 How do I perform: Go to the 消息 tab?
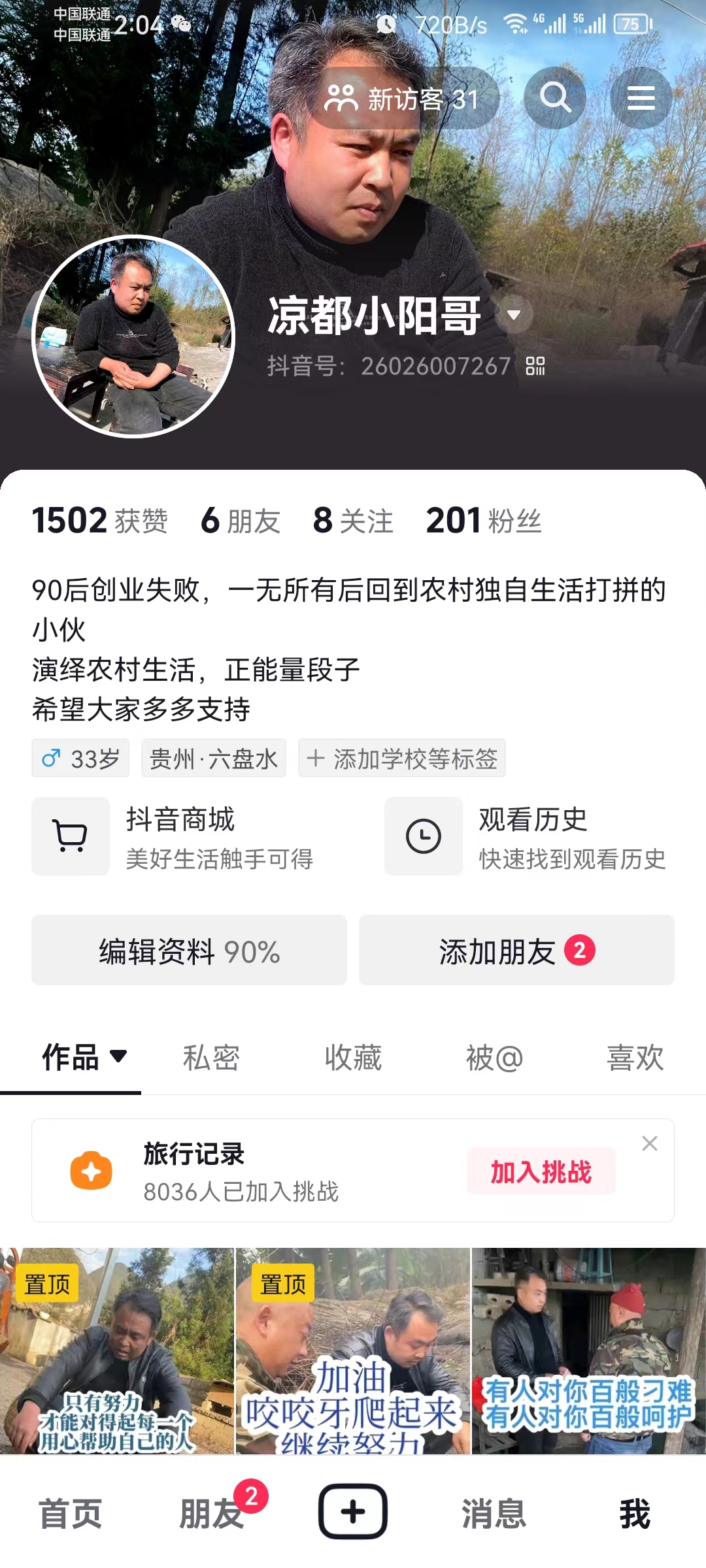coord(494,1514)
